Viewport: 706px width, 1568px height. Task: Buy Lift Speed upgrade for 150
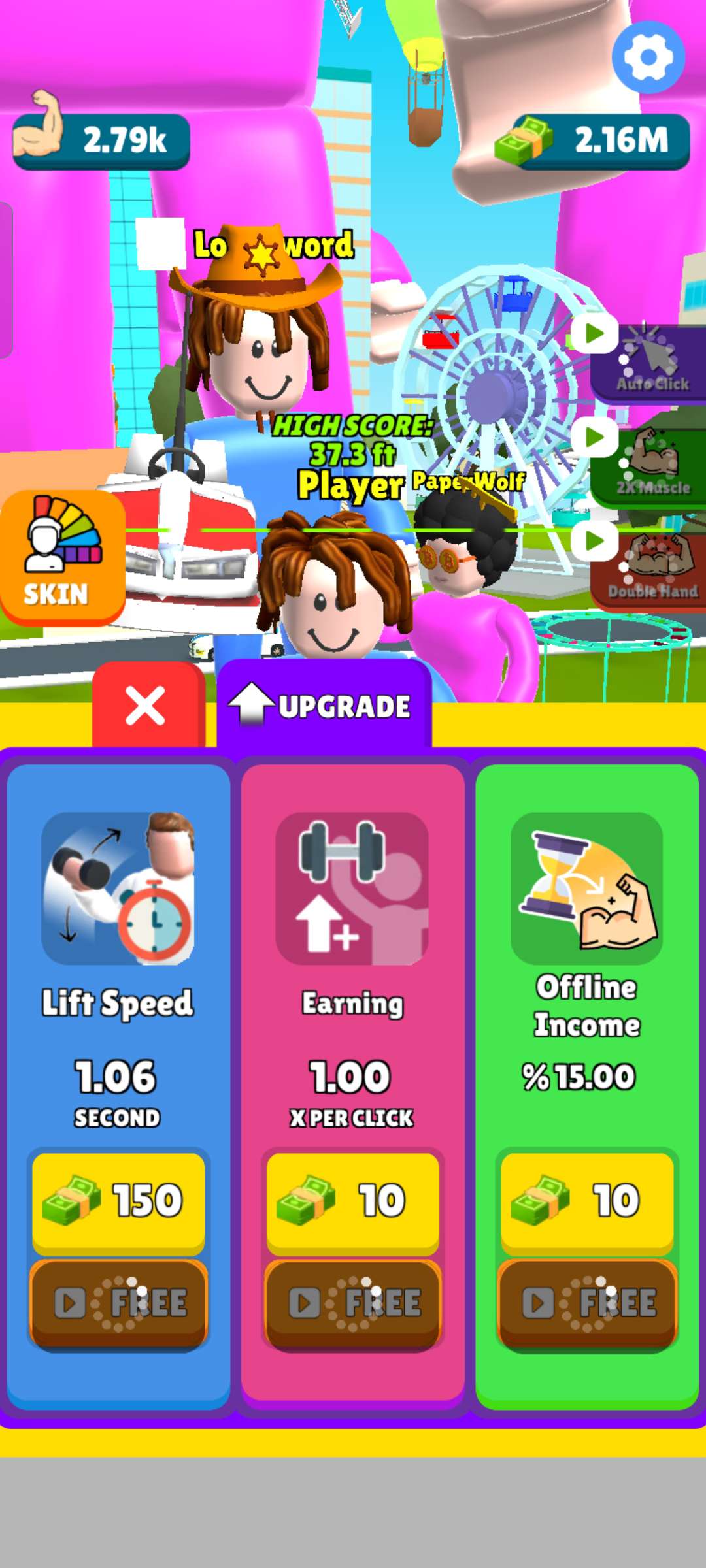pyautogui.click(x=118, y=1201)
